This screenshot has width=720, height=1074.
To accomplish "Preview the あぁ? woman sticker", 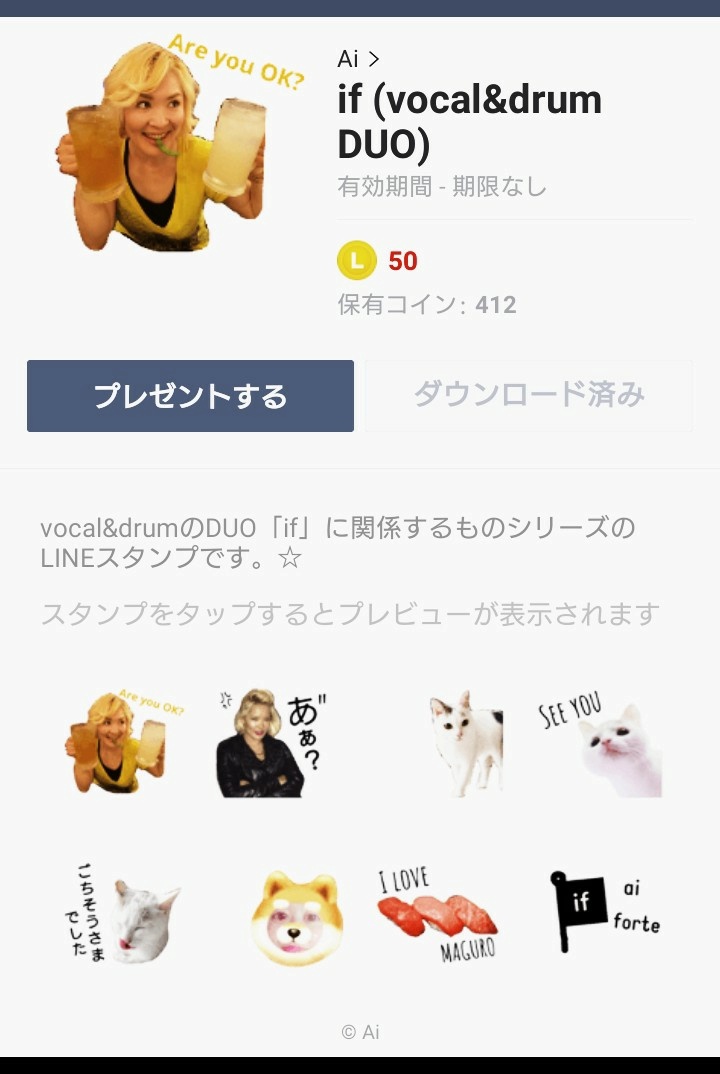I will tap(270, 742).
